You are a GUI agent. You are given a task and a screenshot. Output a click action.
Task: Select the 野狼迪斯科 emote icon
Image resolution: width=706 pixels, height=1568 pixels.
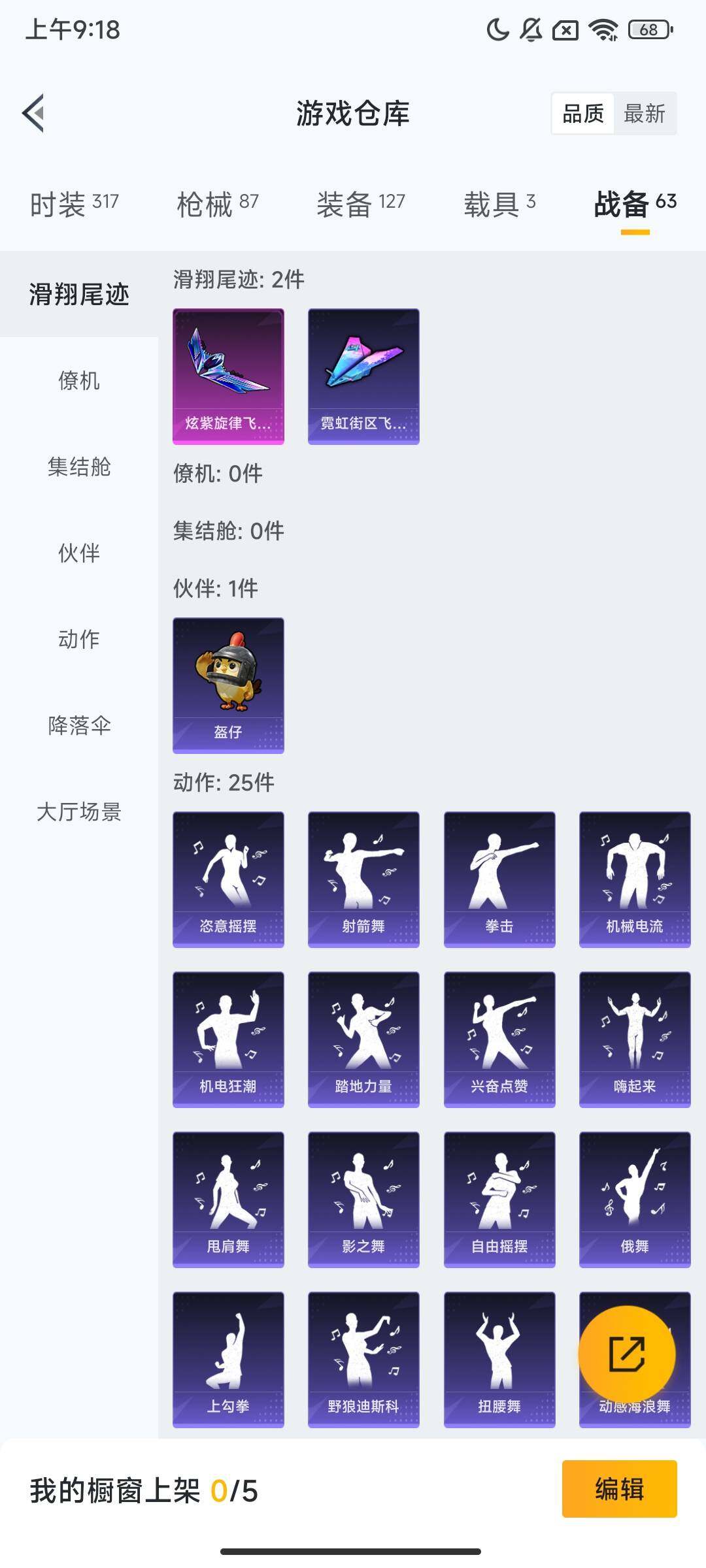(363, 1356)
